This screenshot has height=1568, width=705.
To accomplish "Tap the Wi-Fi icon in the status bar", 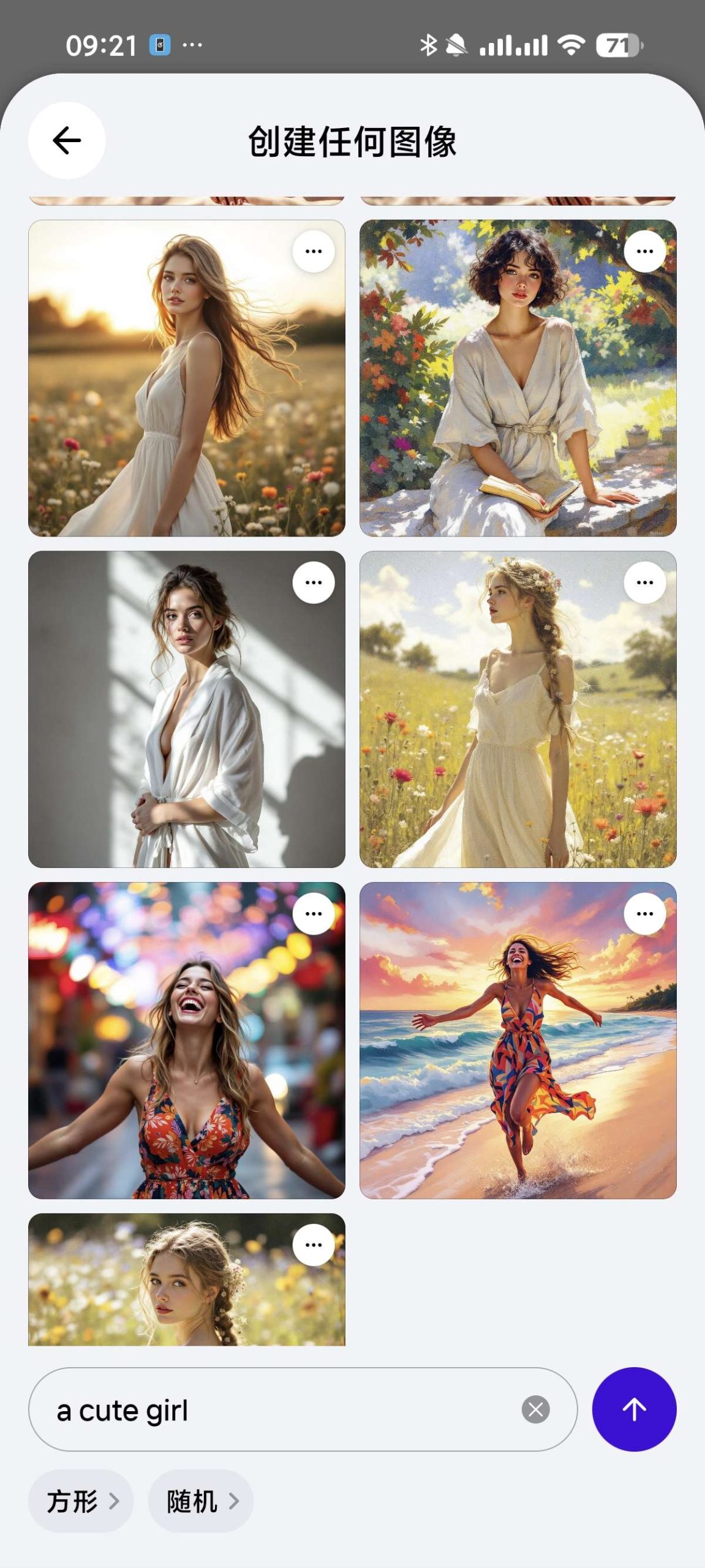I will [571, 44].
